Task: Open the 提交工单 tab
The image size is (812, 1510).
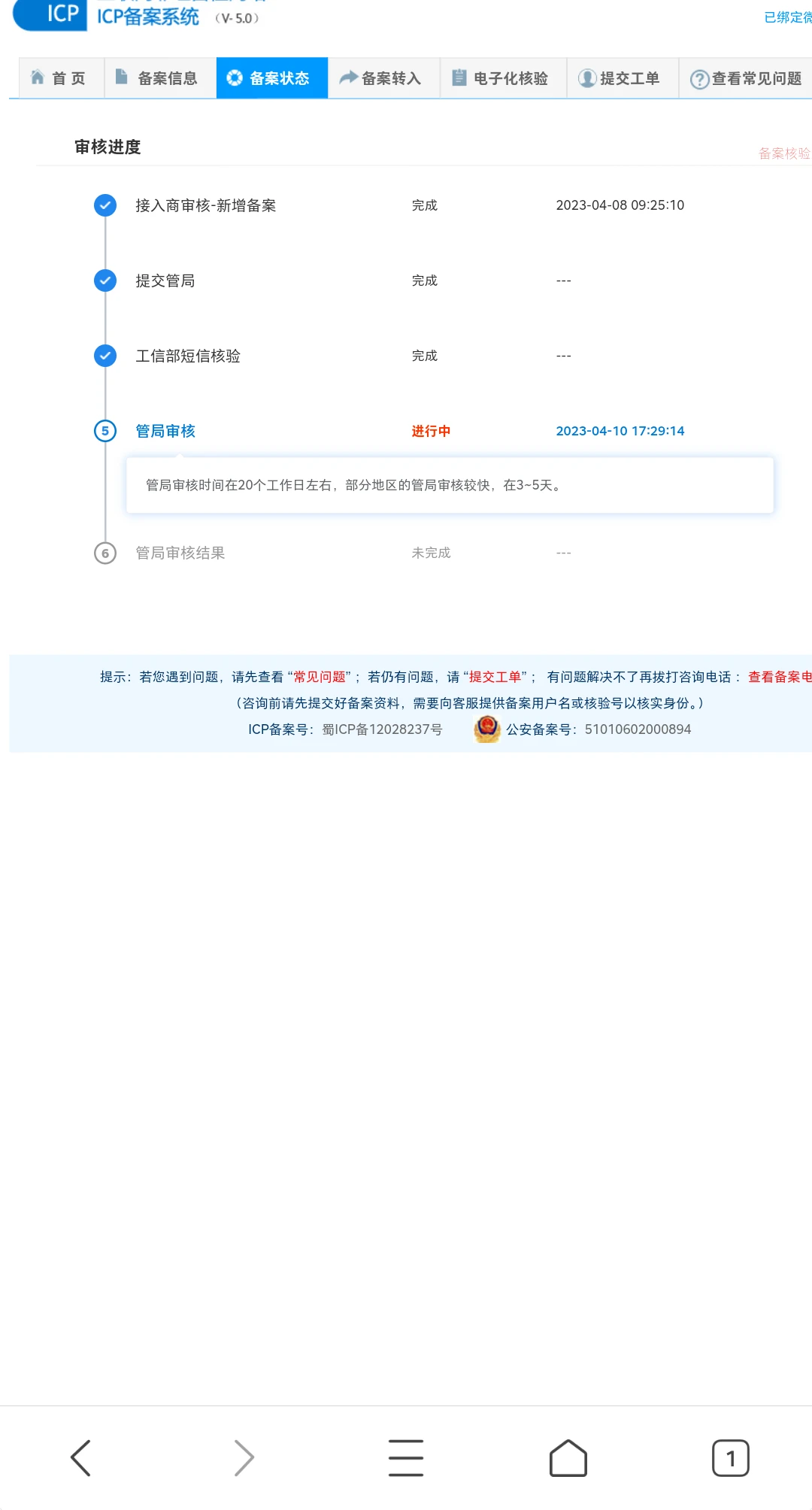Action: tap(621, 78)
